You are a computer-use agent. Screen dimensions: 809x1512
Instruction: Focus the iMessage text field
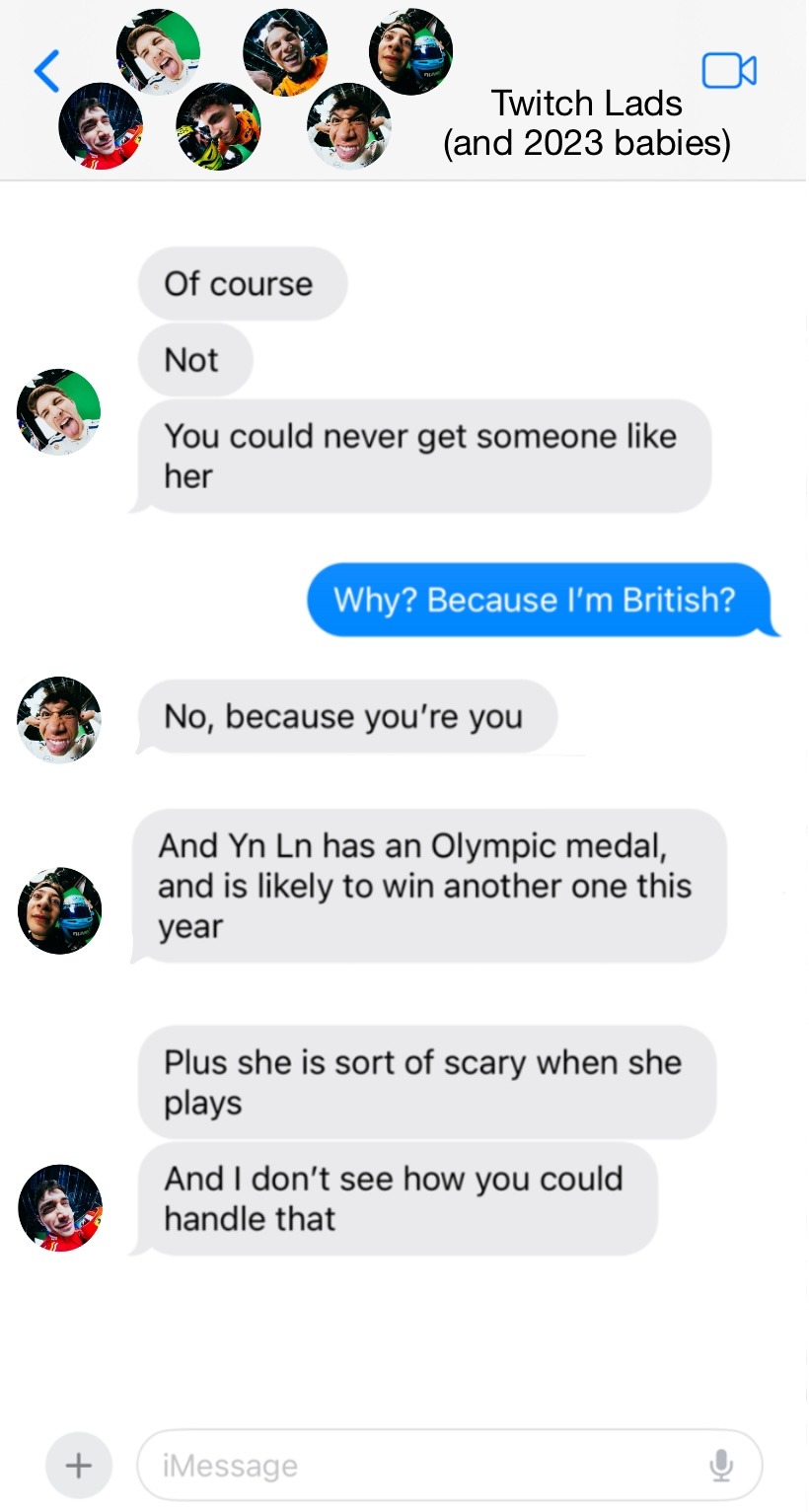click(x=414, y=1466)
